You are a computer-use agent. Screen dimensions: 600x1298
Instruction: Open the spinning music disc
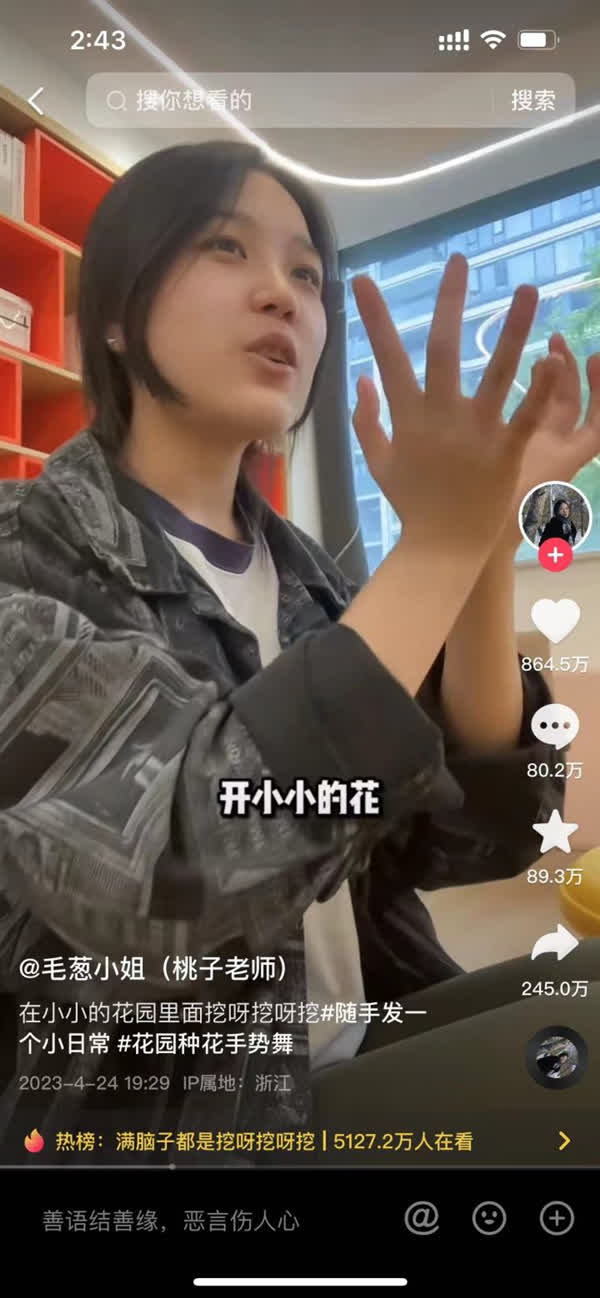point(556,1057)
